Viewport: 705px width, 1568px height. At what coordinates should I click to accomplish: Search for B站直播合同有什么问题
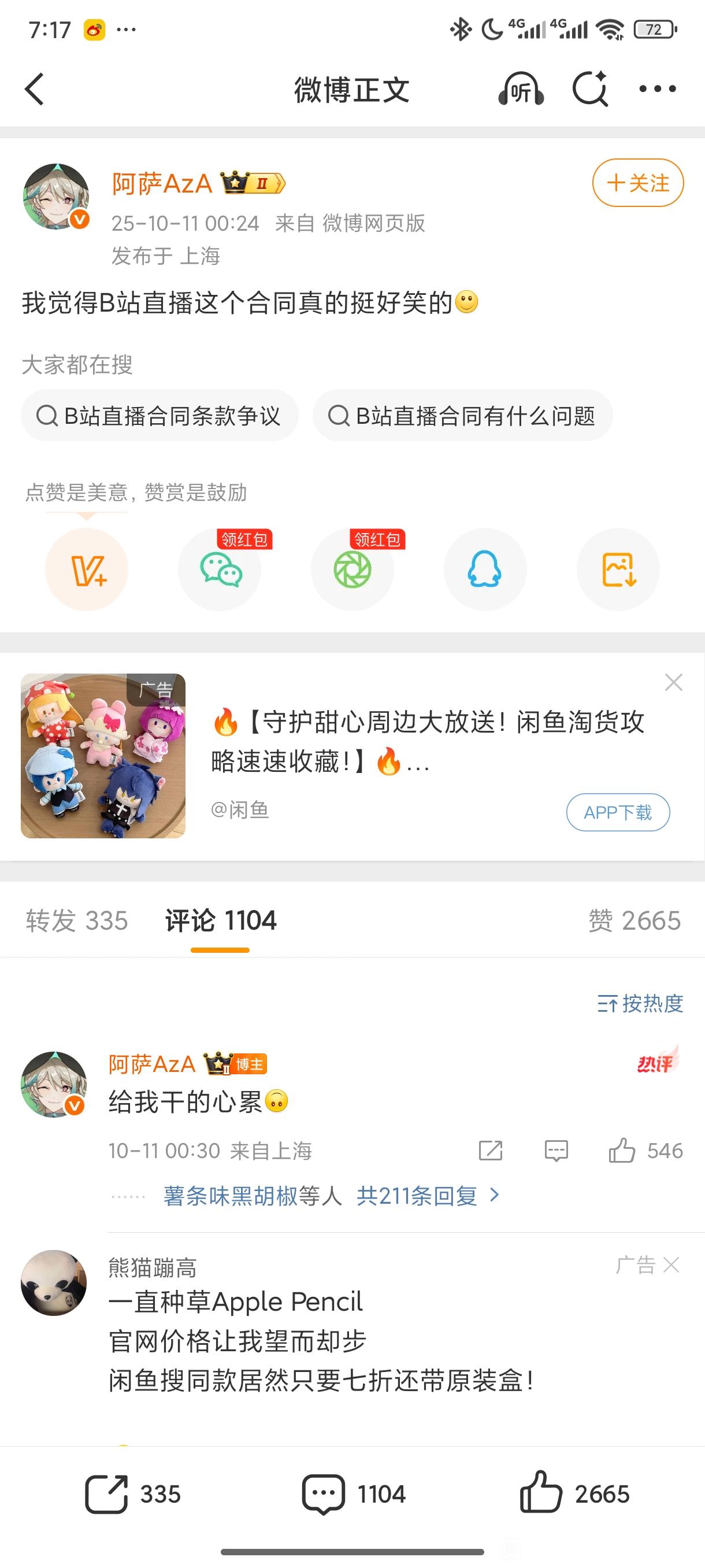[x=462, y=416]
